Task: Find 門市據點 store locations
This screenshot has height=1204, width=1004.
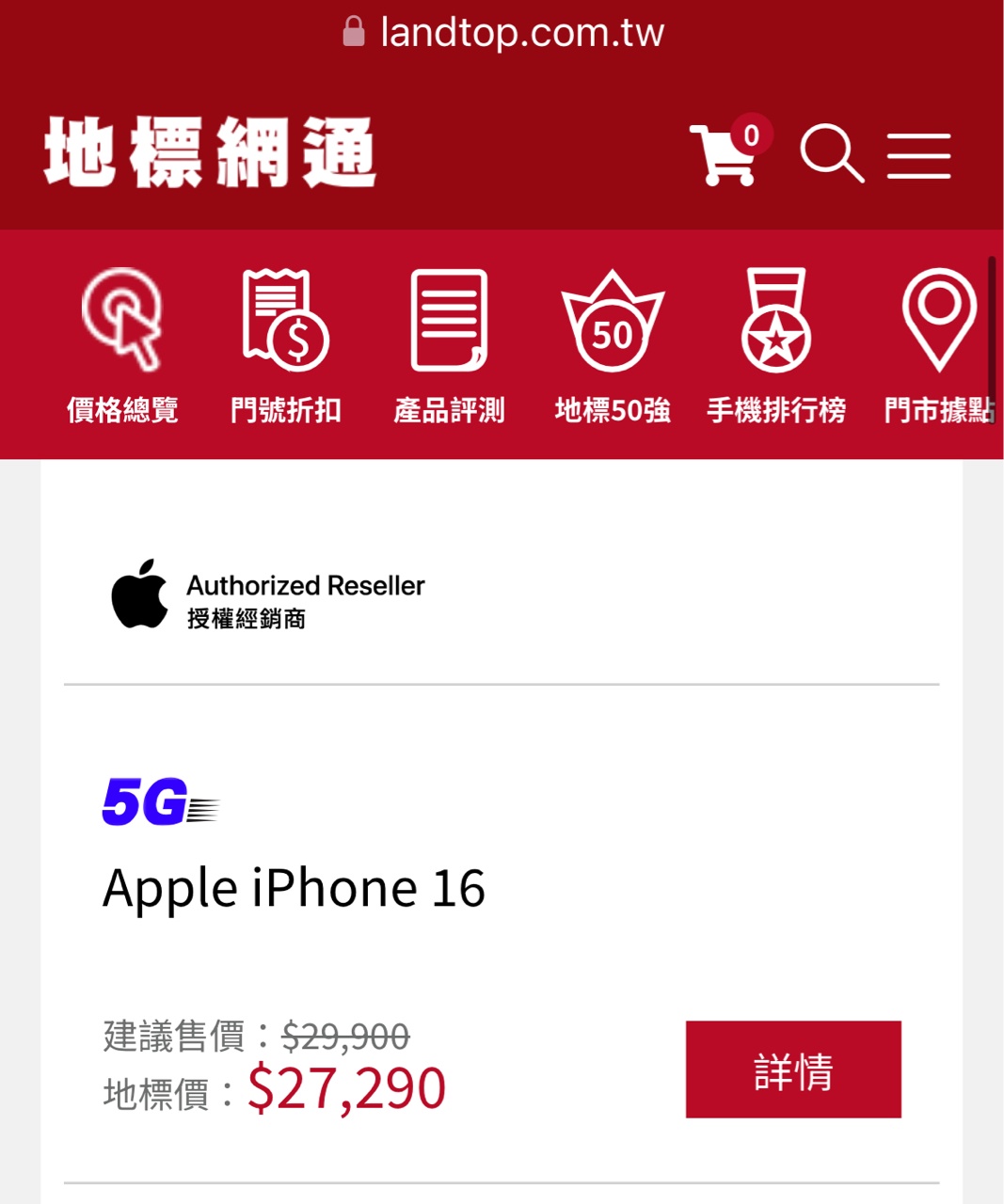Action: 939,345
